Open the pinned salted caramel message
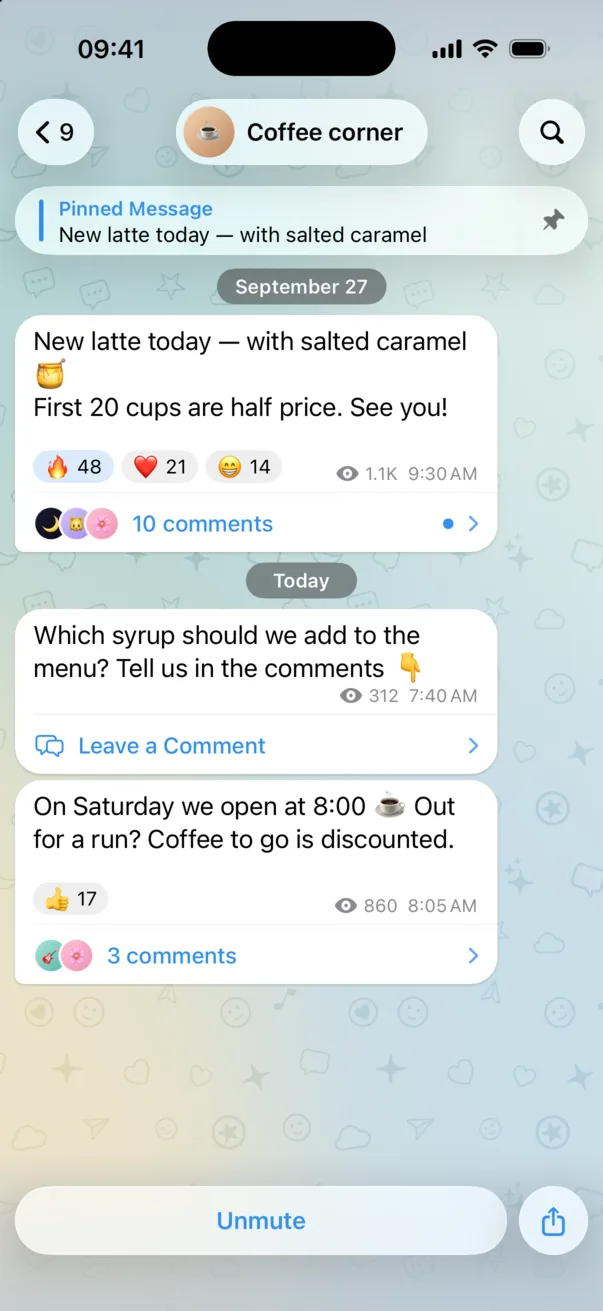 point(301,221)
